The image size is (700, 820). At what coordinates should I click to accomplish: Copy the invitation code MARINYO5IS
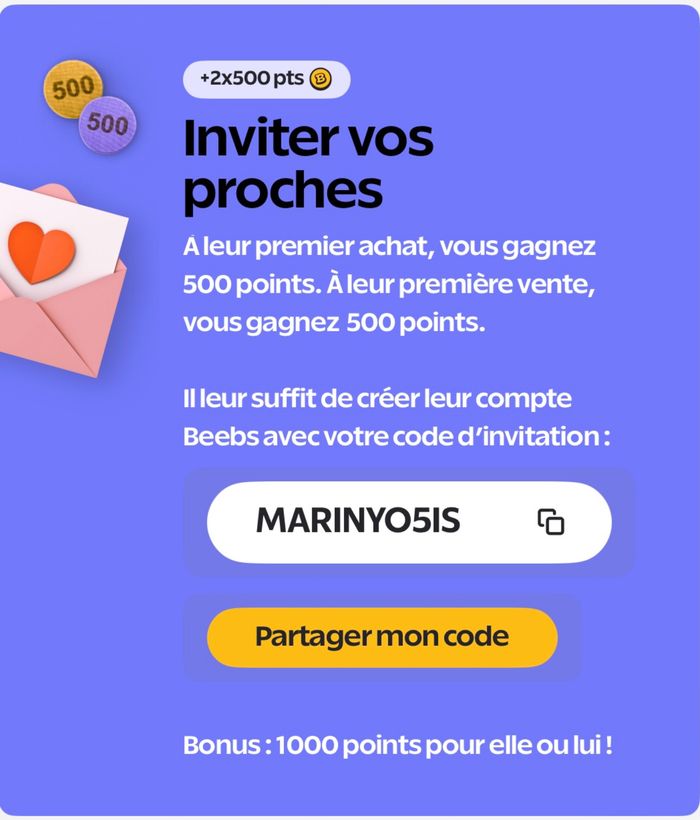pos(551,521)
